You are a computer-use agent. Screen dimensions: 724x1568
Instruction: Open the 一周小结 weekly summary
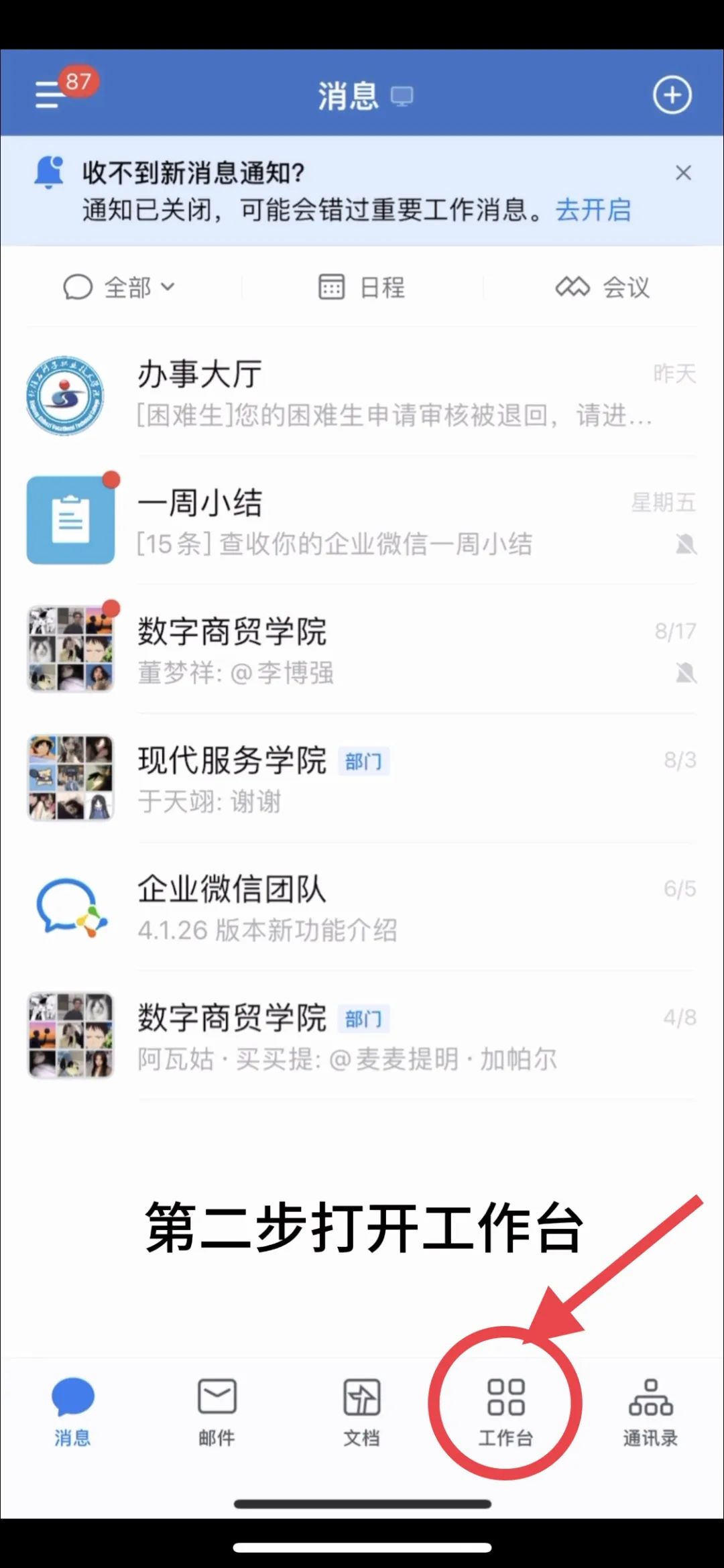(362, 522)
